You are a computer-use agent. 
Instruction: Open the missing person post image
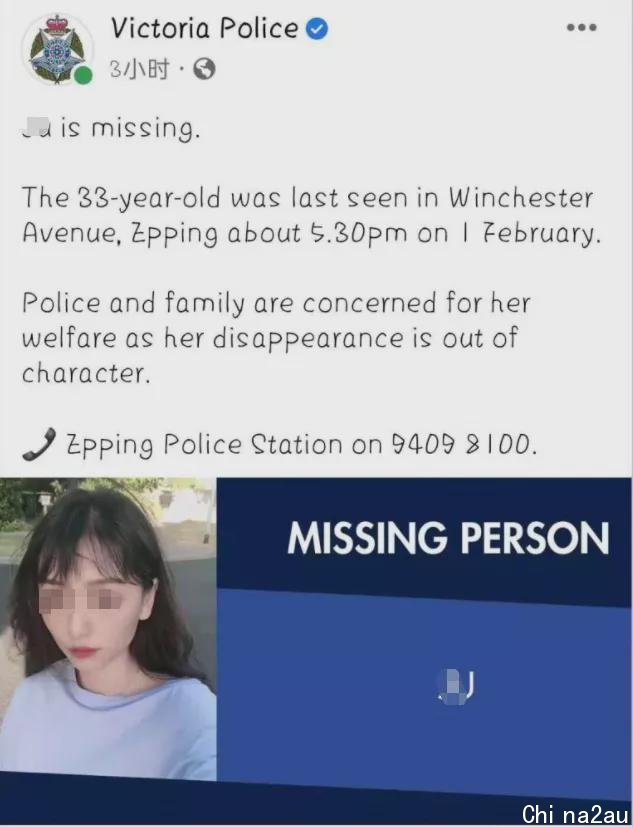pos(316,640)
